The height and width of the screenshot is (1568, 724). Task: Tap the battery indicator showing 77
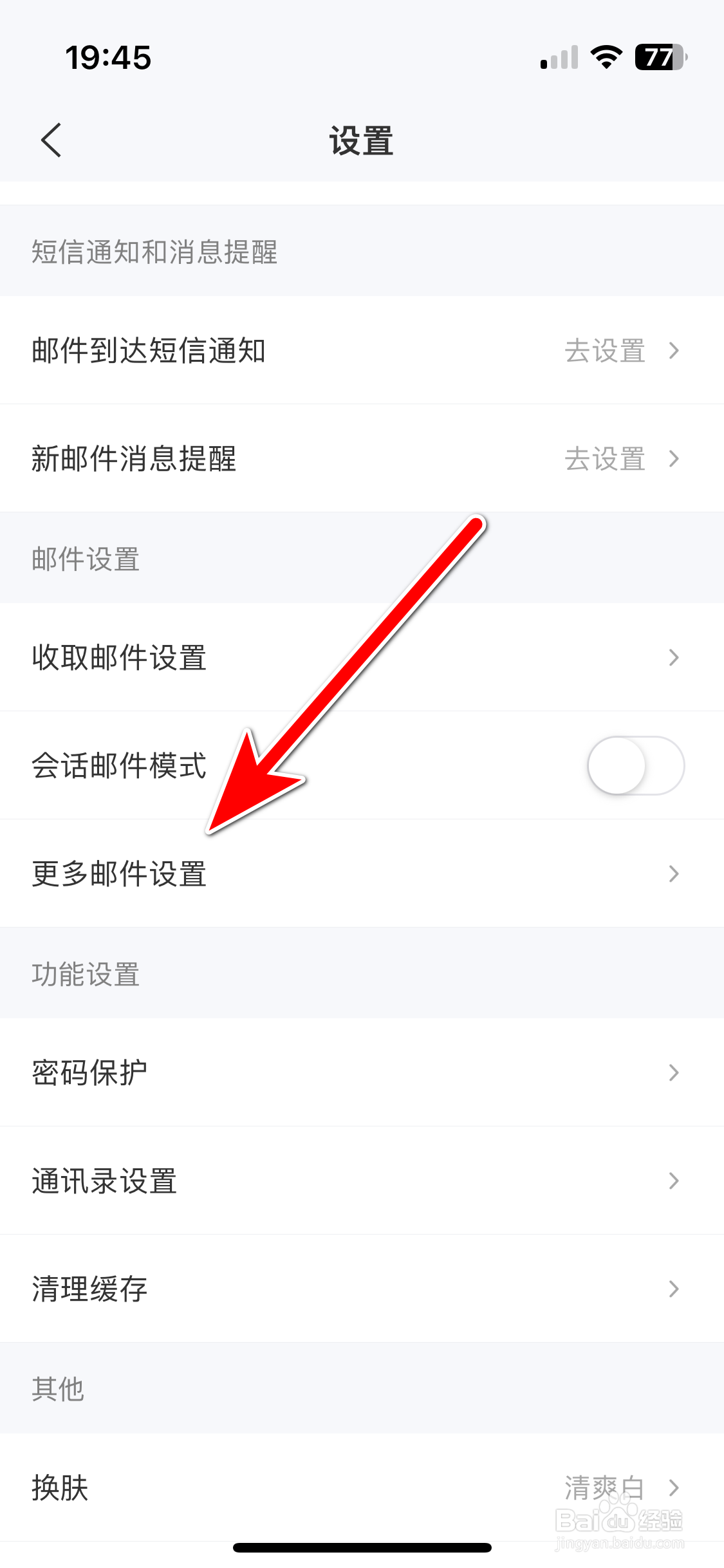click(x=658, y=57)
